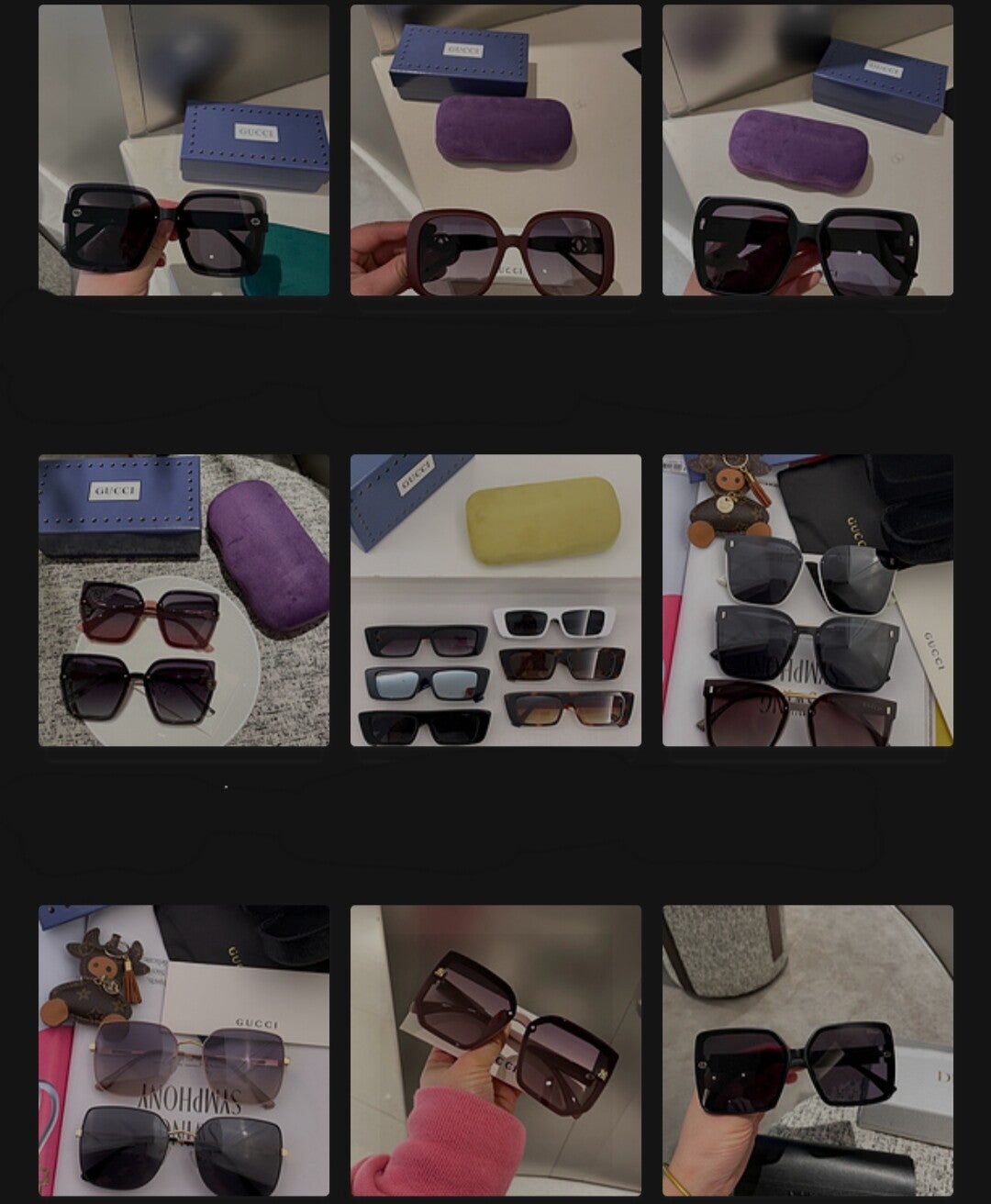
Task: View the two metal-frame sunglasses on Symphony book
Action: [x=184, y=1050]
